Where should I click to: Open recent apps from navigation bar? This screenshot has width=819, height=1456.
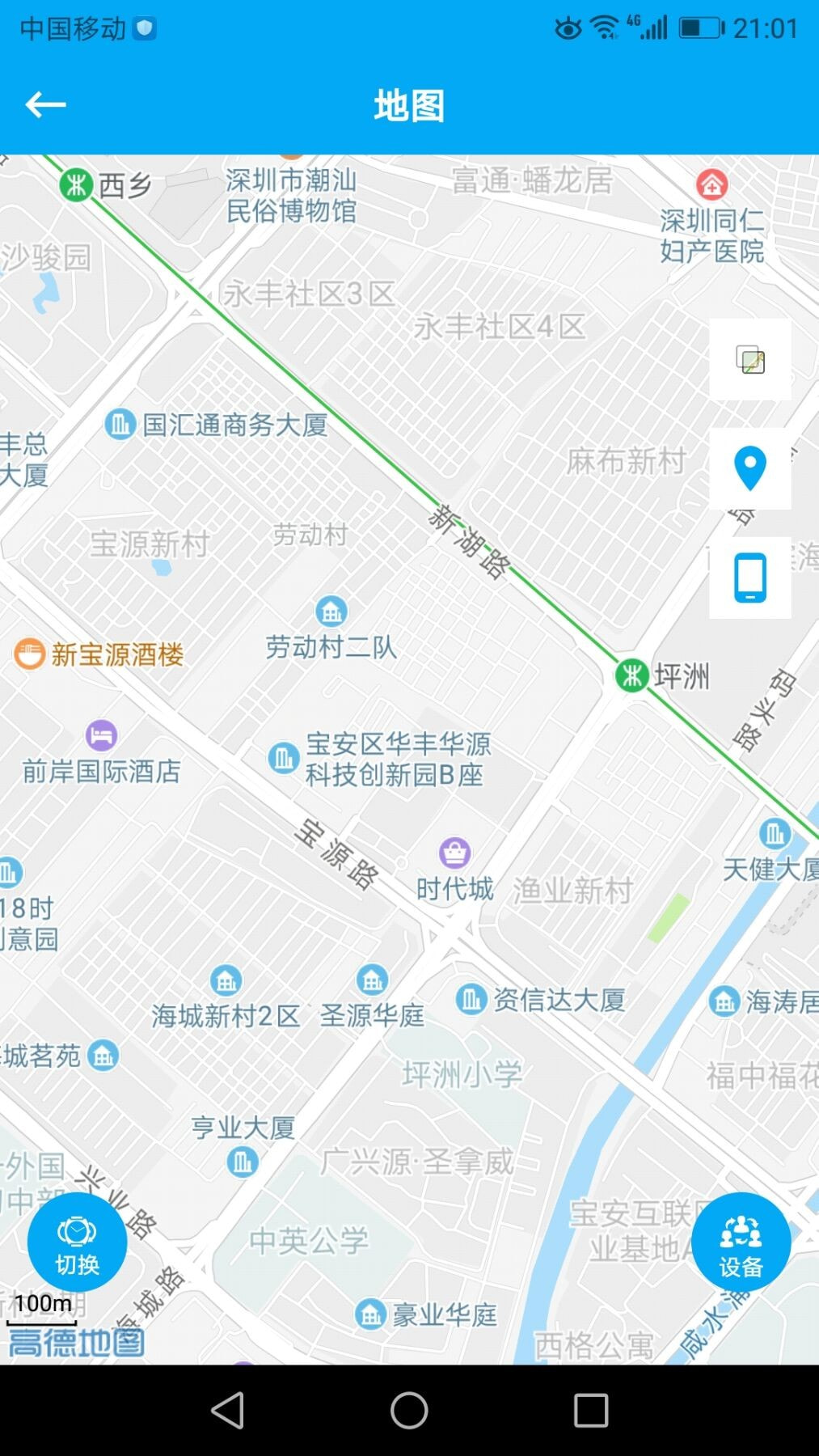[x=591, y=1411]
